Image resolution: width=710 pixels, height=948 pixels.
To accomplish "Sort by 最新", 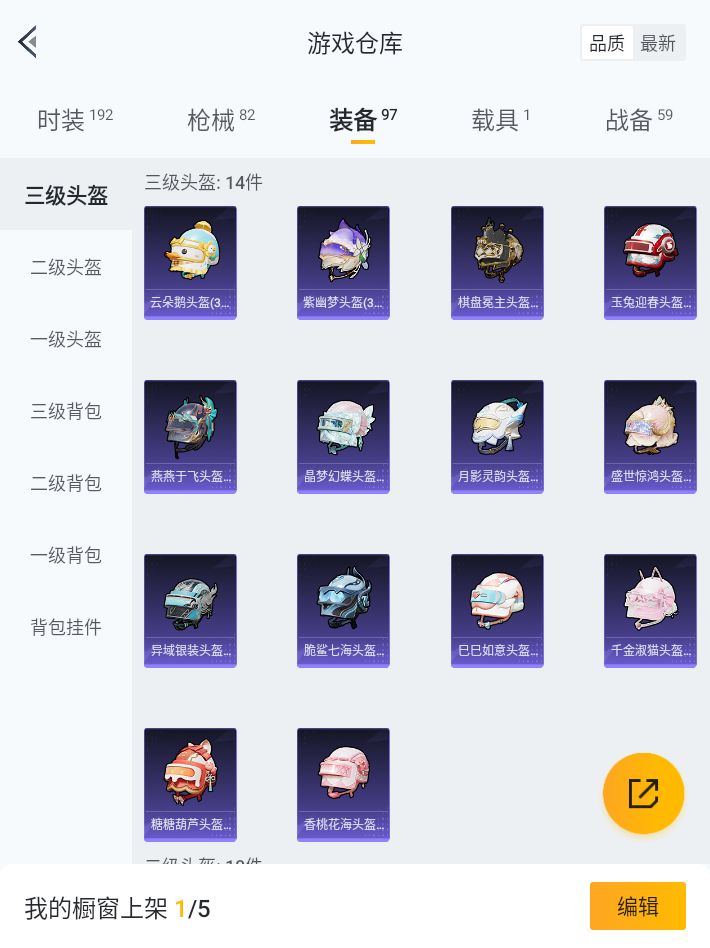I will pyautogui.click(x=658, y=43).
